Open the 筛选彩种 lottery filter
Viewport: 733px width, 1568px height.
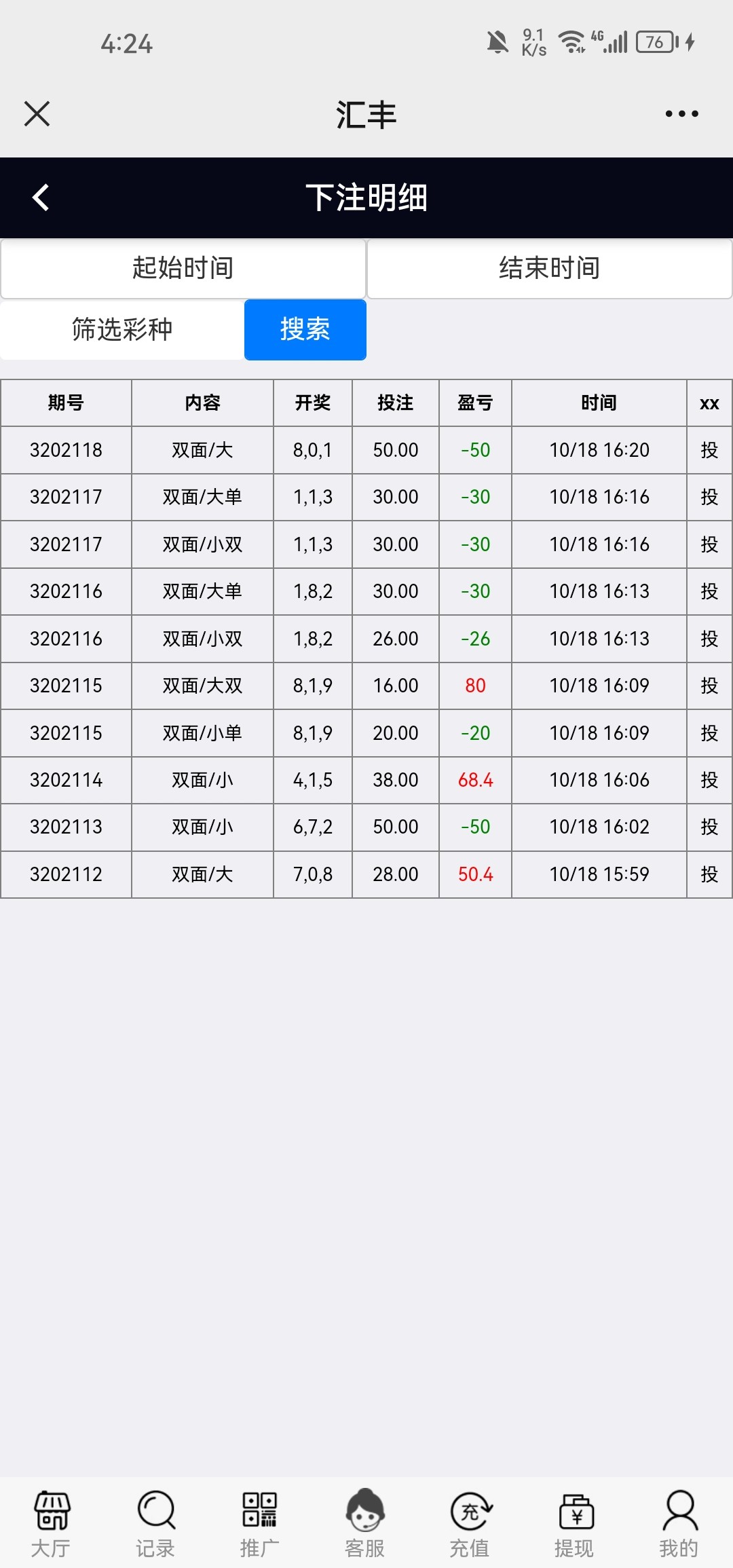coord(122,330)
